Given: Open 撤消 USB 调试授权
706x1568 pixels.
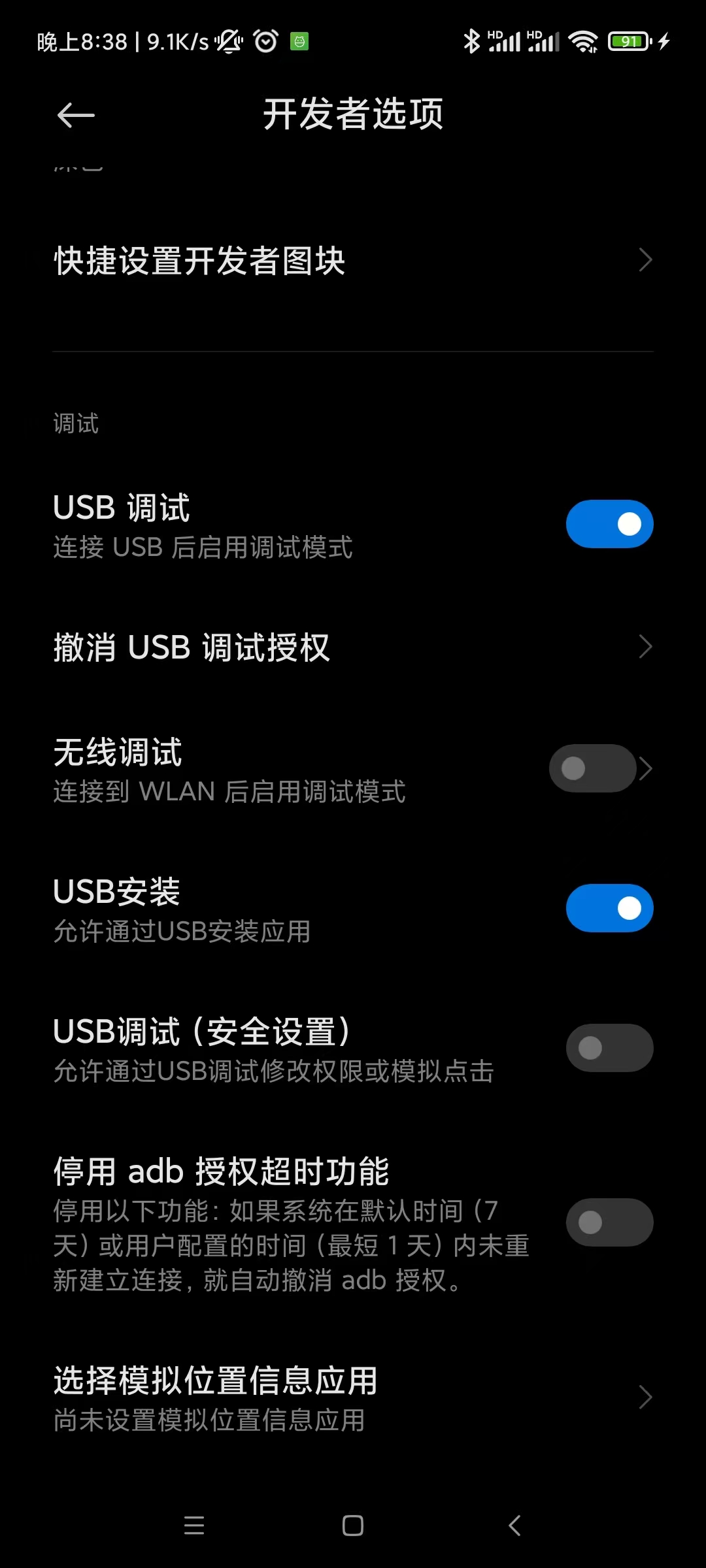Looking at the screenshot, I should tap(353, 647).
